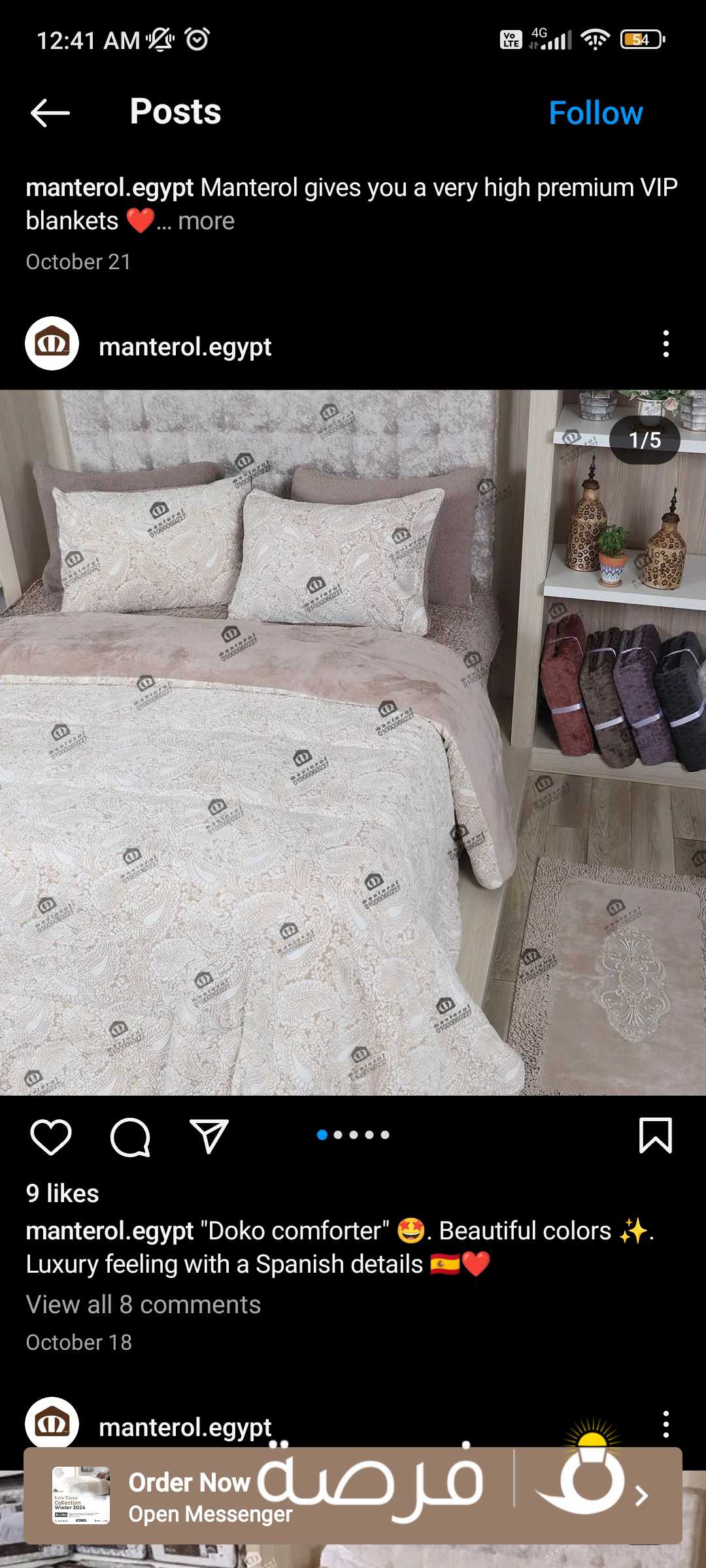View all 8 comments

click(x=143, y=1305)
